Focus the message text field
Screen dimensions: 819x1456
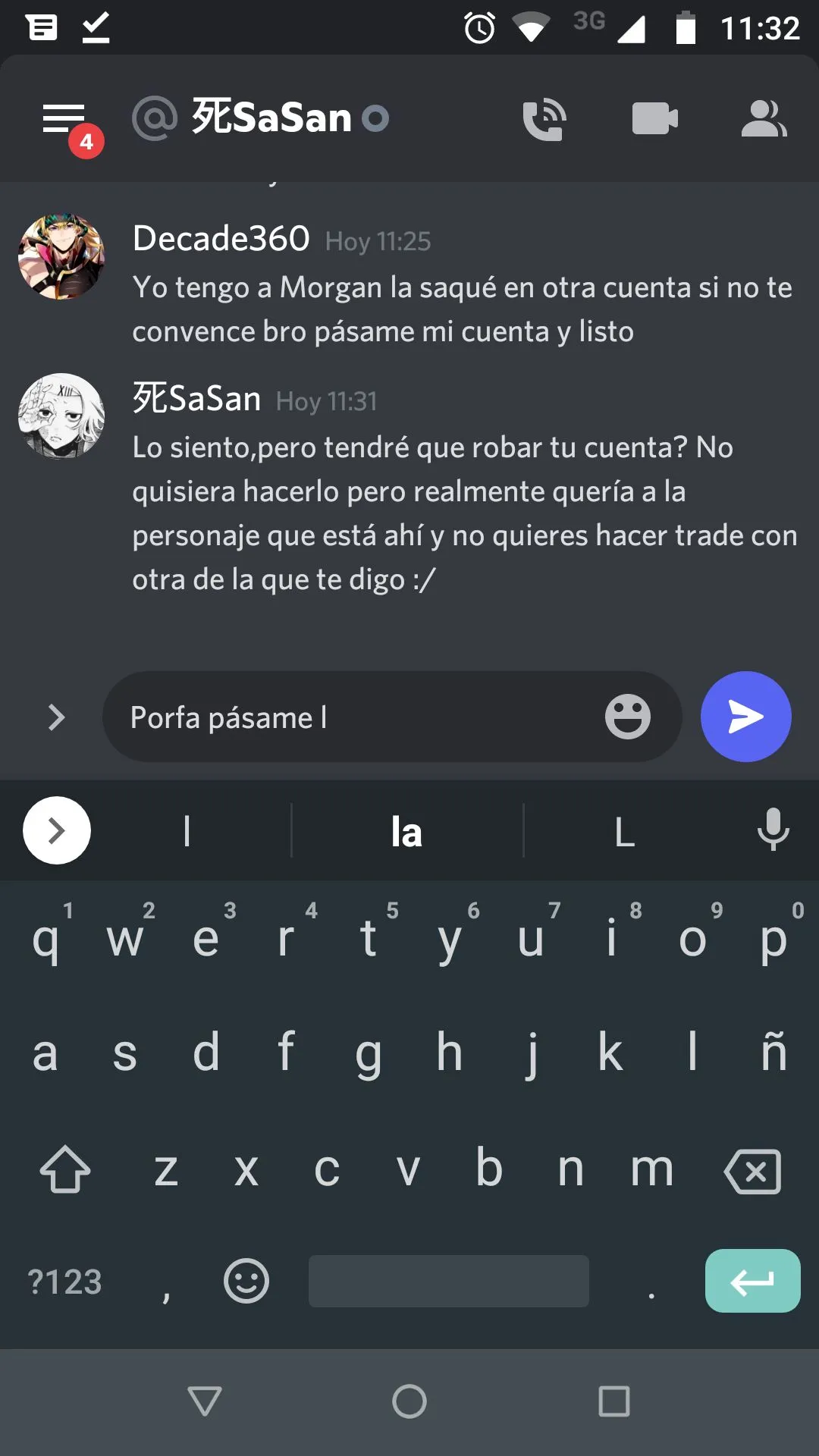356,717
